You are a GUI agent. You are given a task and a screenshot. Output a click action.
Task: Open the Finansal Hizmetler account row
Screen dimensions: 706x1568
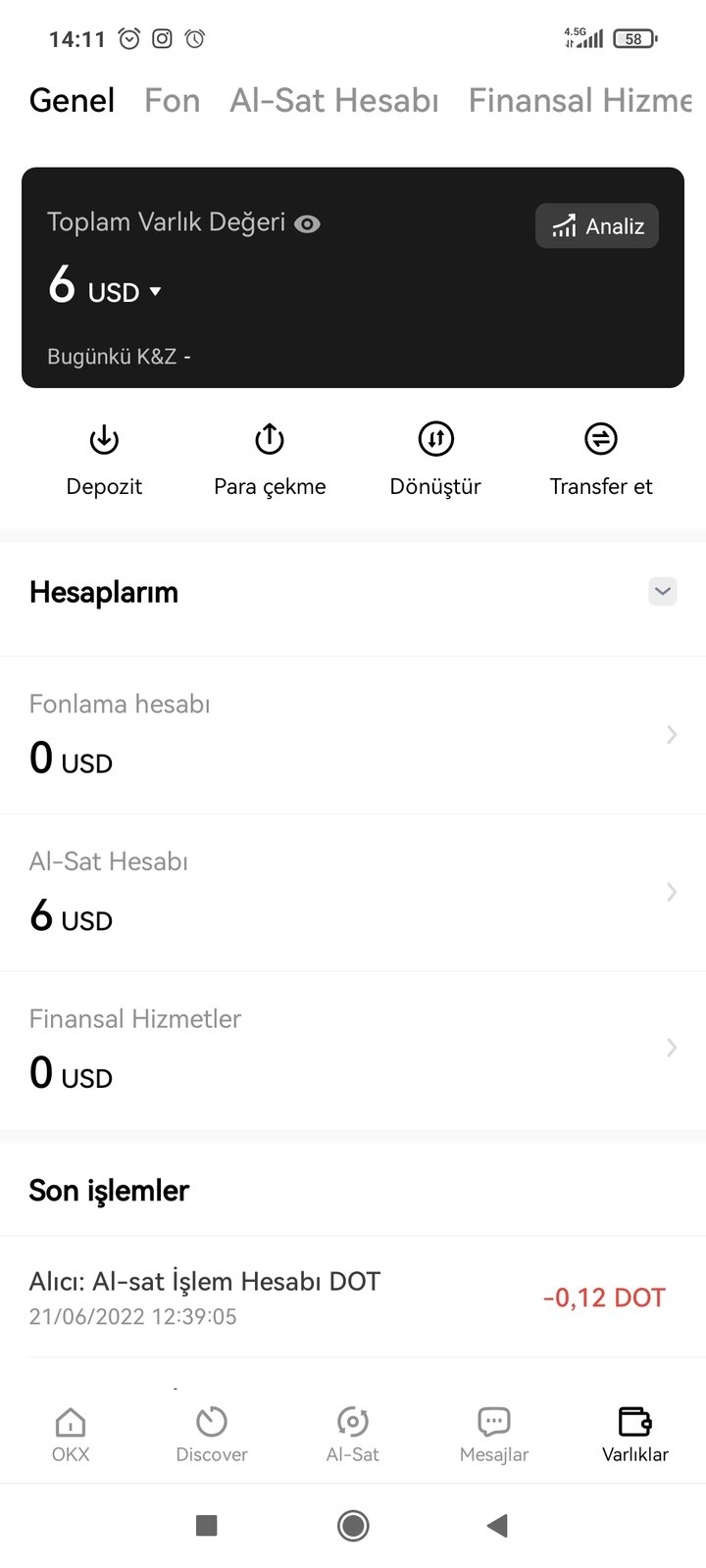(x=353, y=1050)
